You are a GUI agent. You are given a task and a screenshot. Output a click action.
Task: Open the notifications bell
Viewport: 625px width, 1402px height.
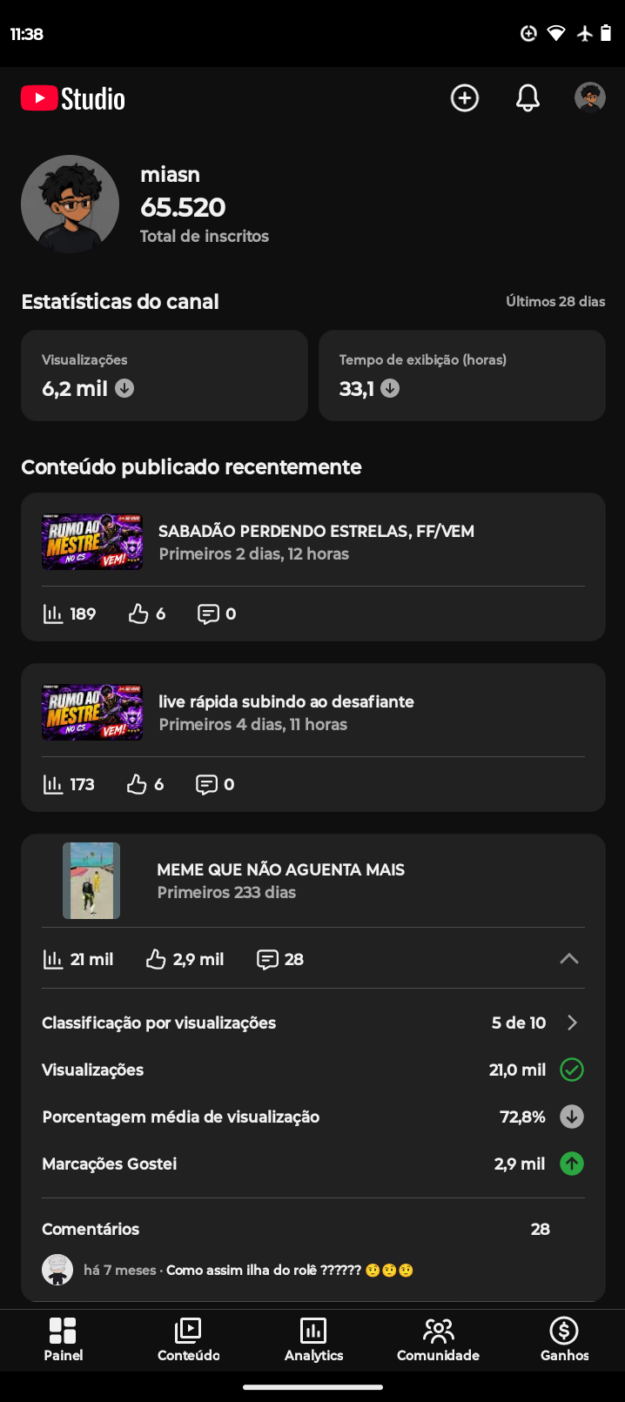[528, 98]
